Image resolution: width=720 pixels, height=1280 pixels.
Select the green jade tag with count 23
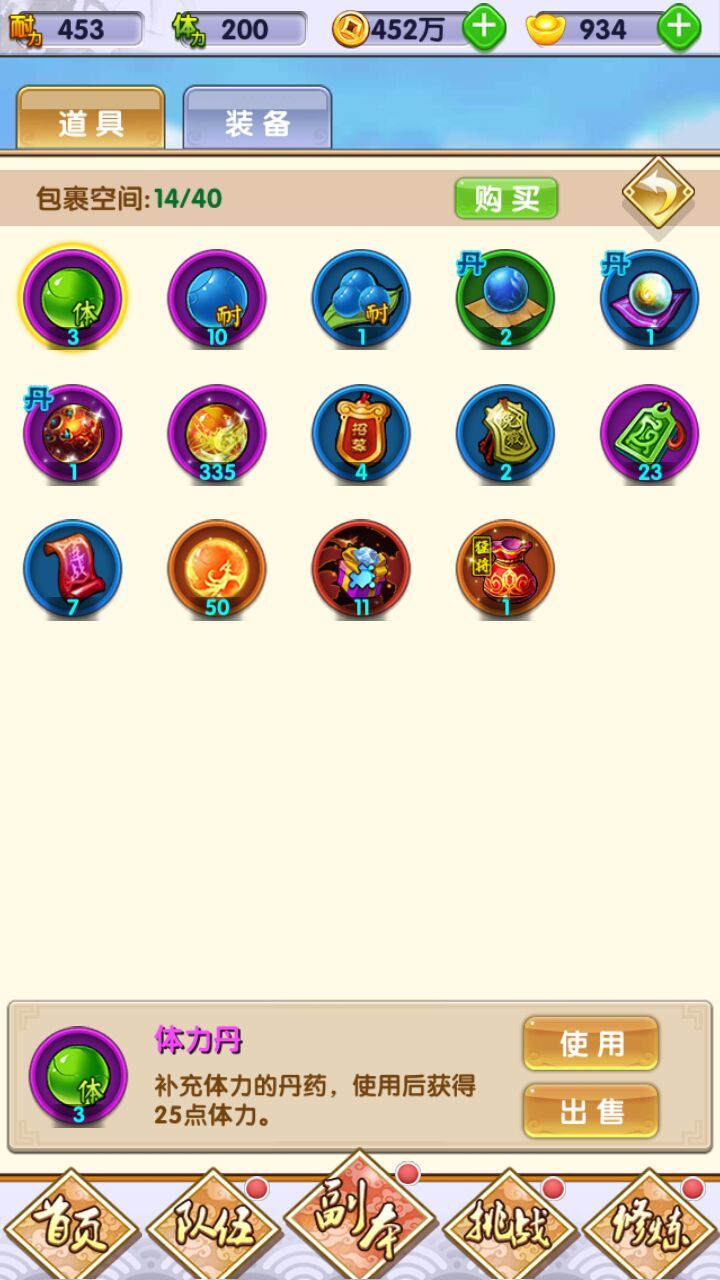(x=650, y=433)
